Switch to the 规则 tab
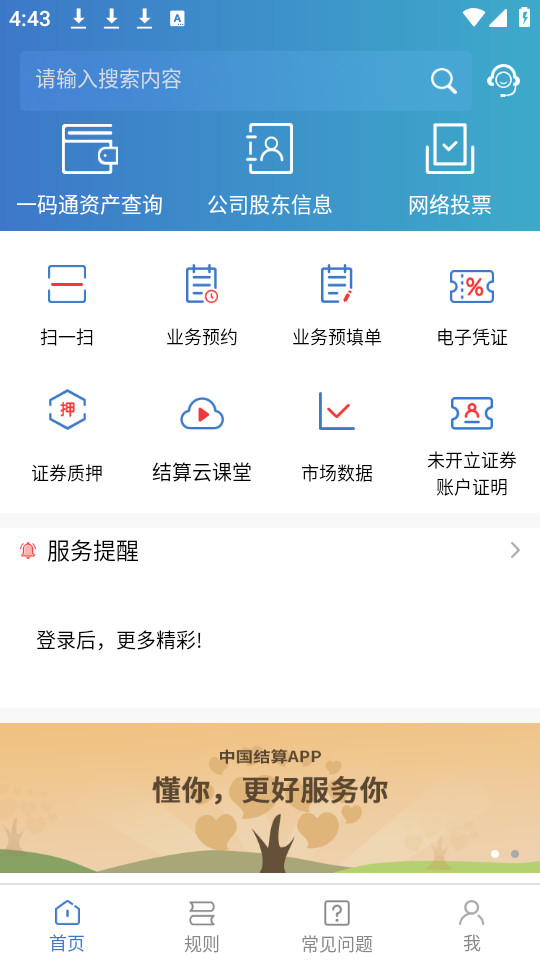 click(x=202, y=926)
